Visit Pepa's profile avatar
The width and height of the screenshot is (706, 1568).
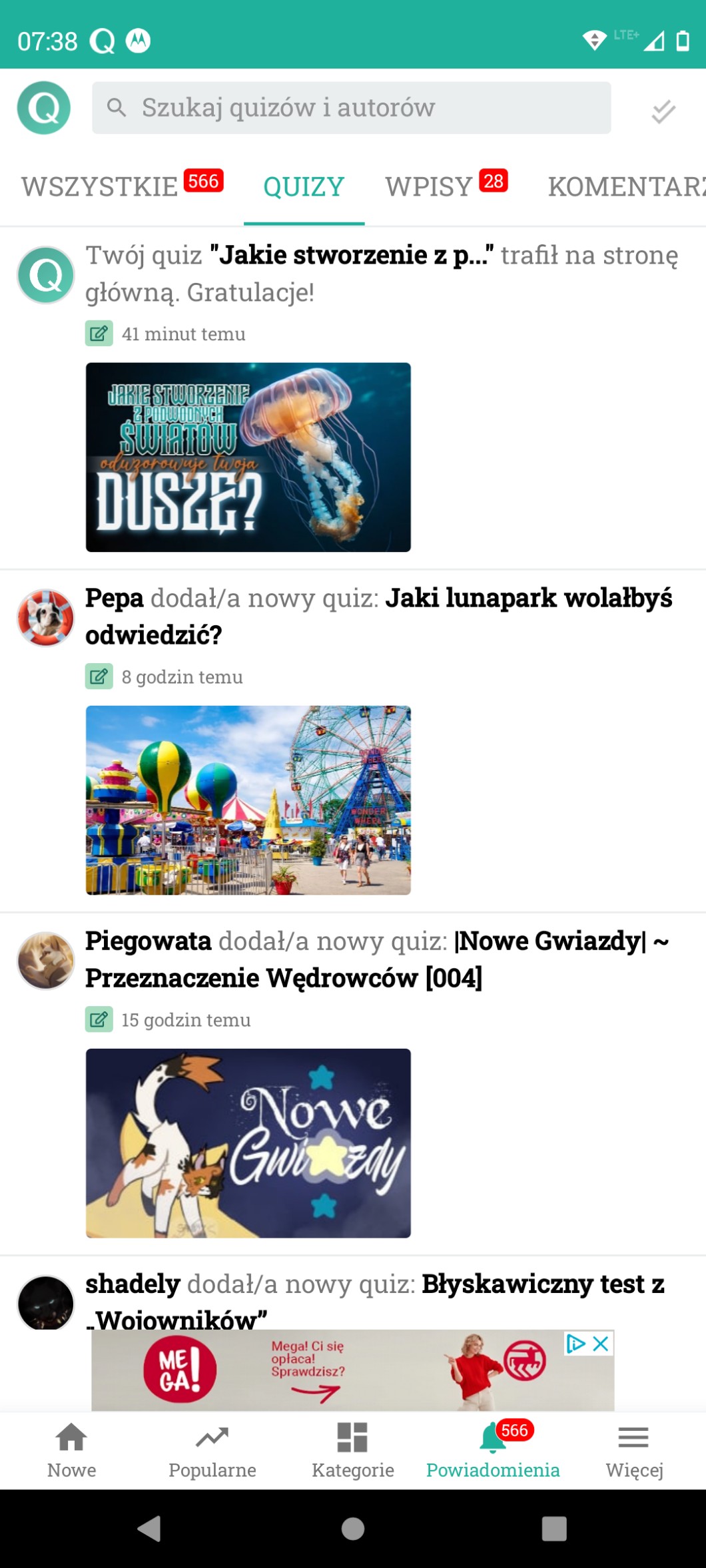[x=45, y=618]
